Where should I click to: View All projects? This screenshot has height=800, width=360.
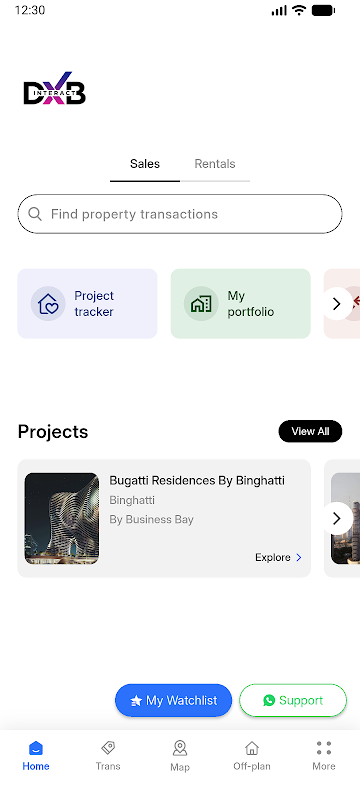pyautogui.click(x=310, y=431)
